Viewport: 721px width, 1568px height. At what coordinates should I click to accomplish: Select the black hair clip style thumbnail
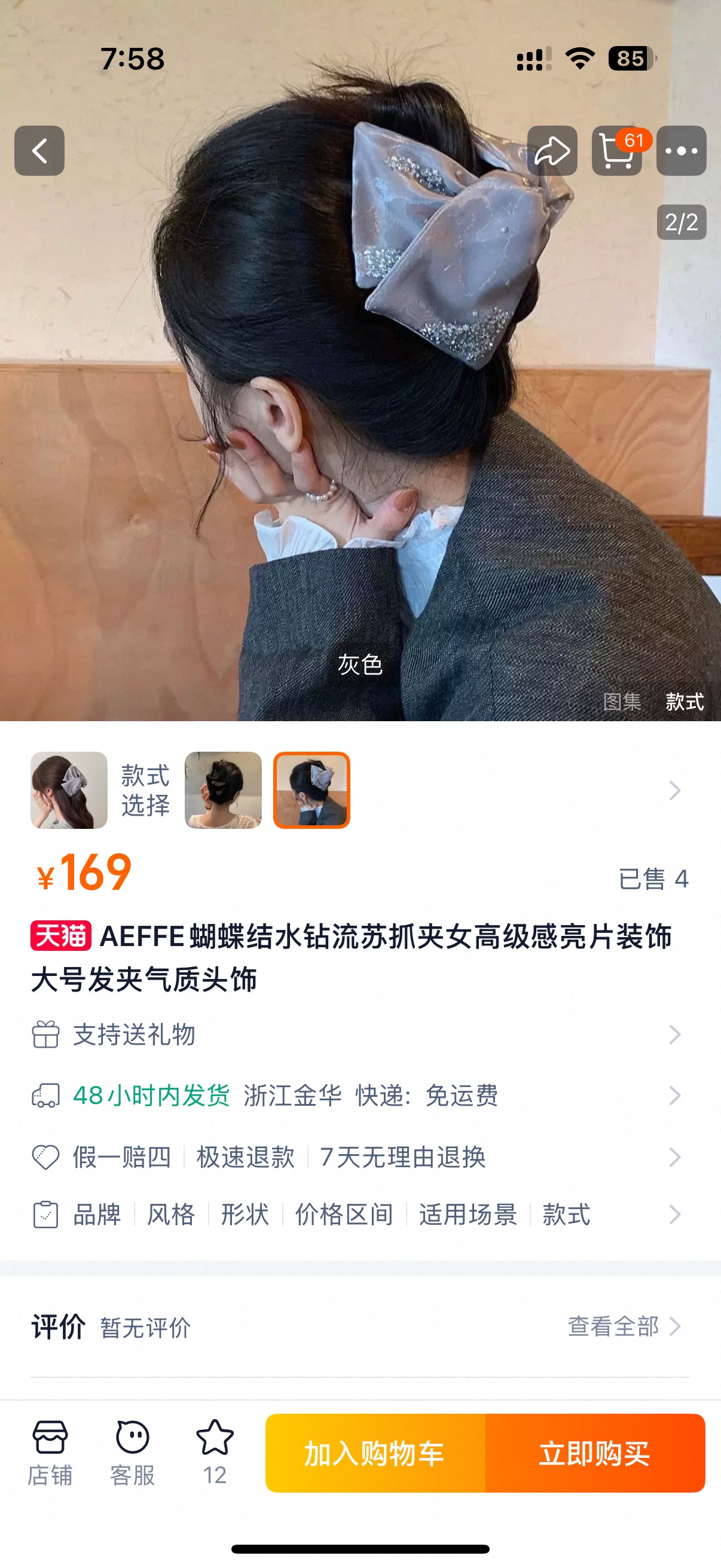click(x=224, y=790)
